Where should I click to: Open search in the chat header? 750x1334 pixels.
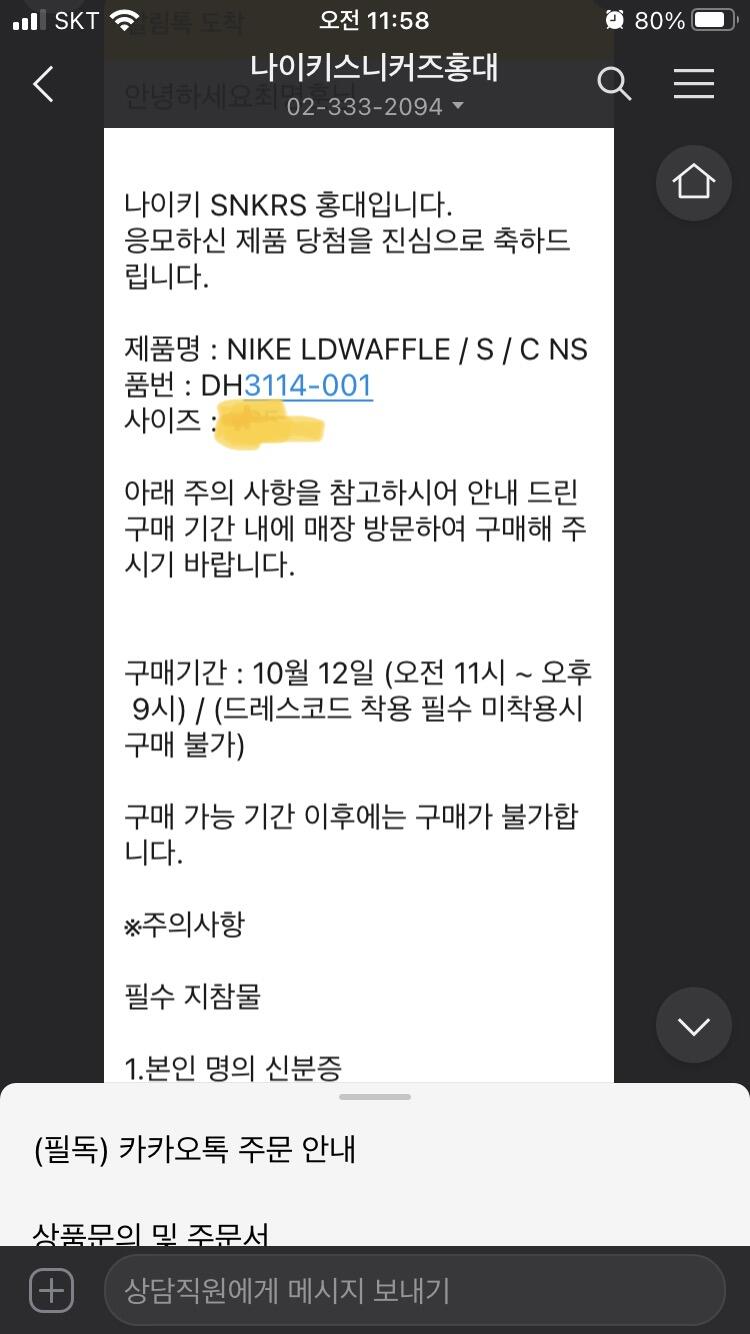(614, 85)
